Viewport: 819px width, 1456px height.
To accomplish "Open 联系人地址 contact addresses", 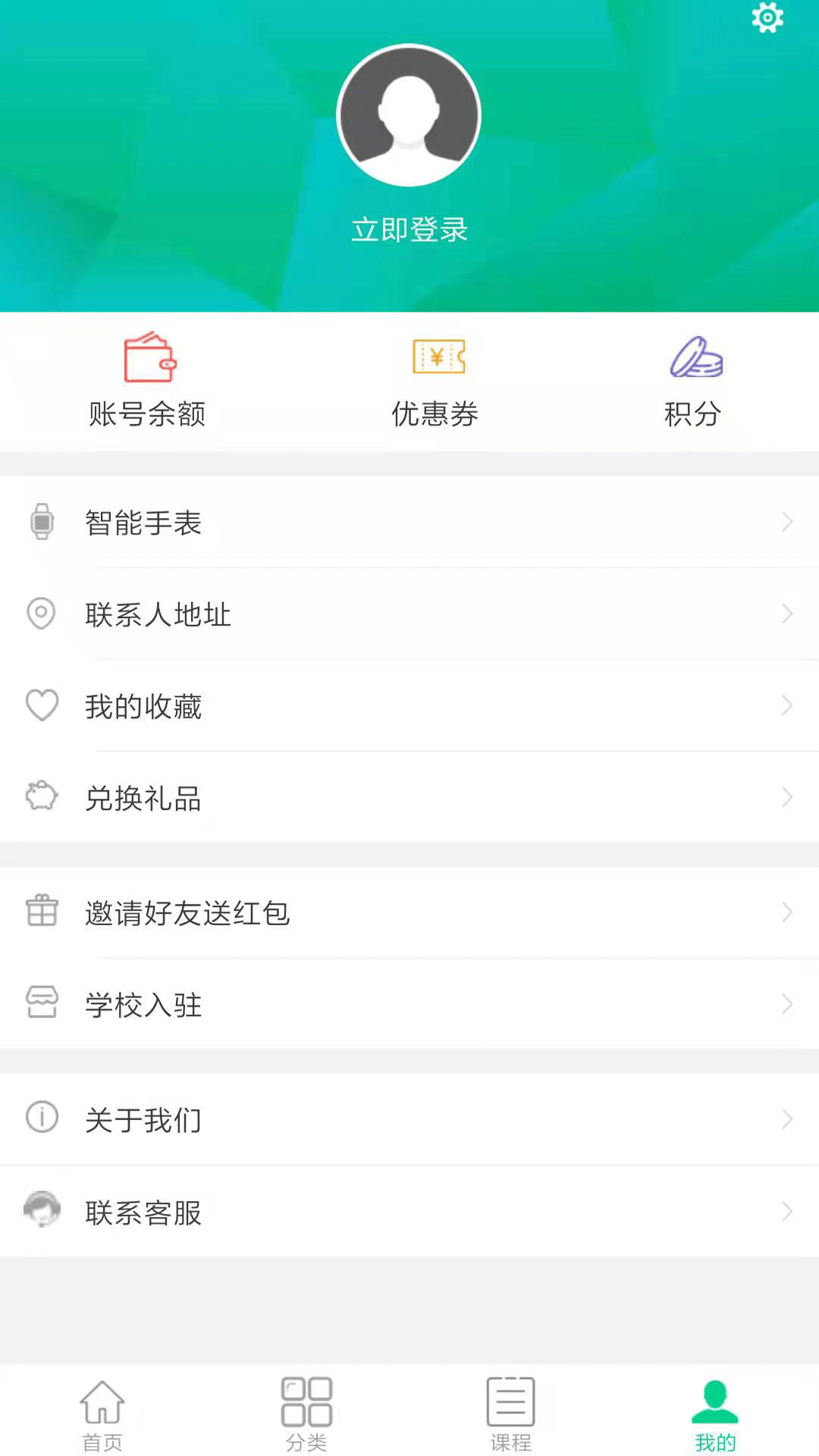I will point(409,614).
